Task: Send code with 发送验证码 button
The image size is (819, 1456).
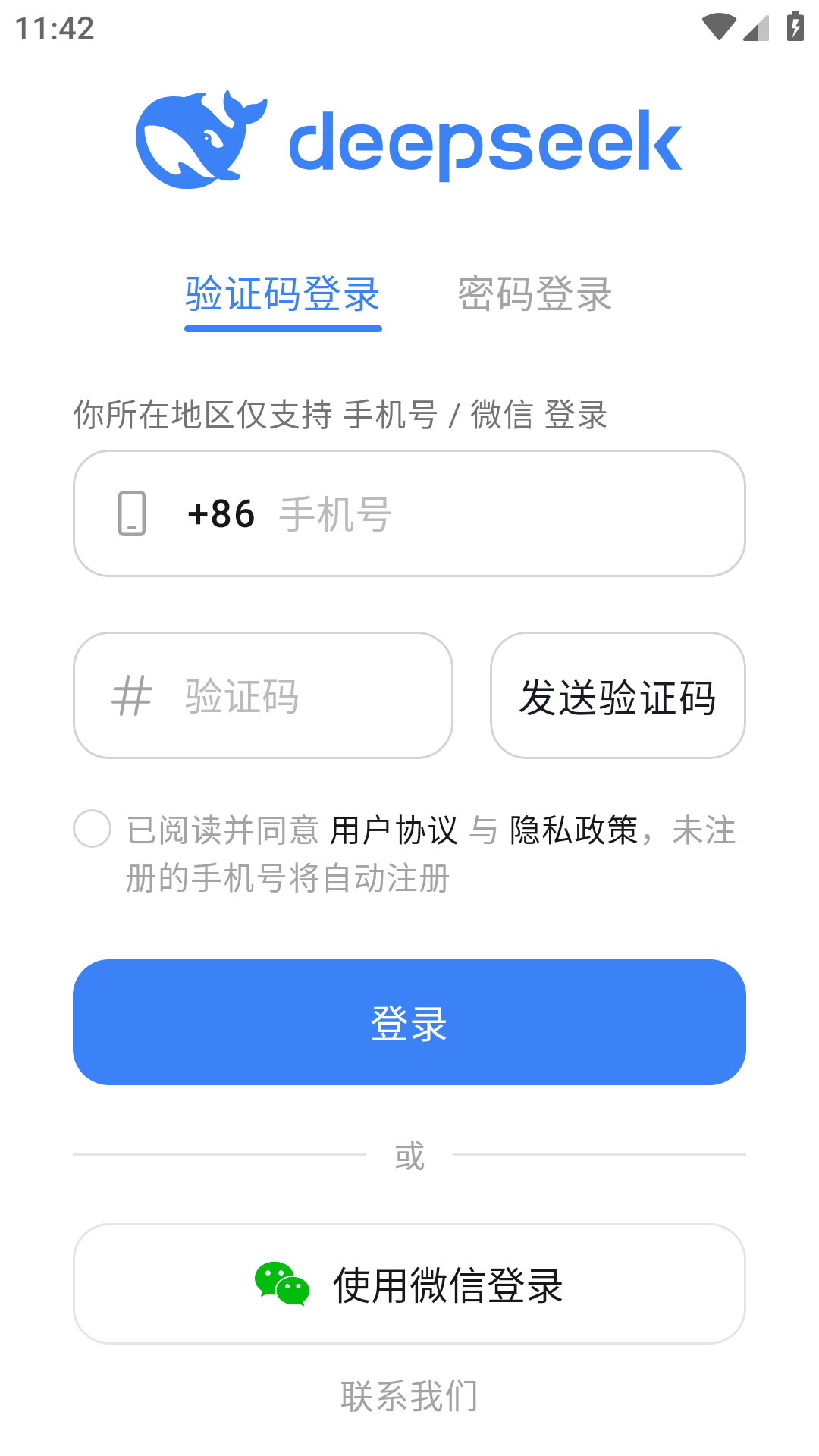Action: point(617,695)
